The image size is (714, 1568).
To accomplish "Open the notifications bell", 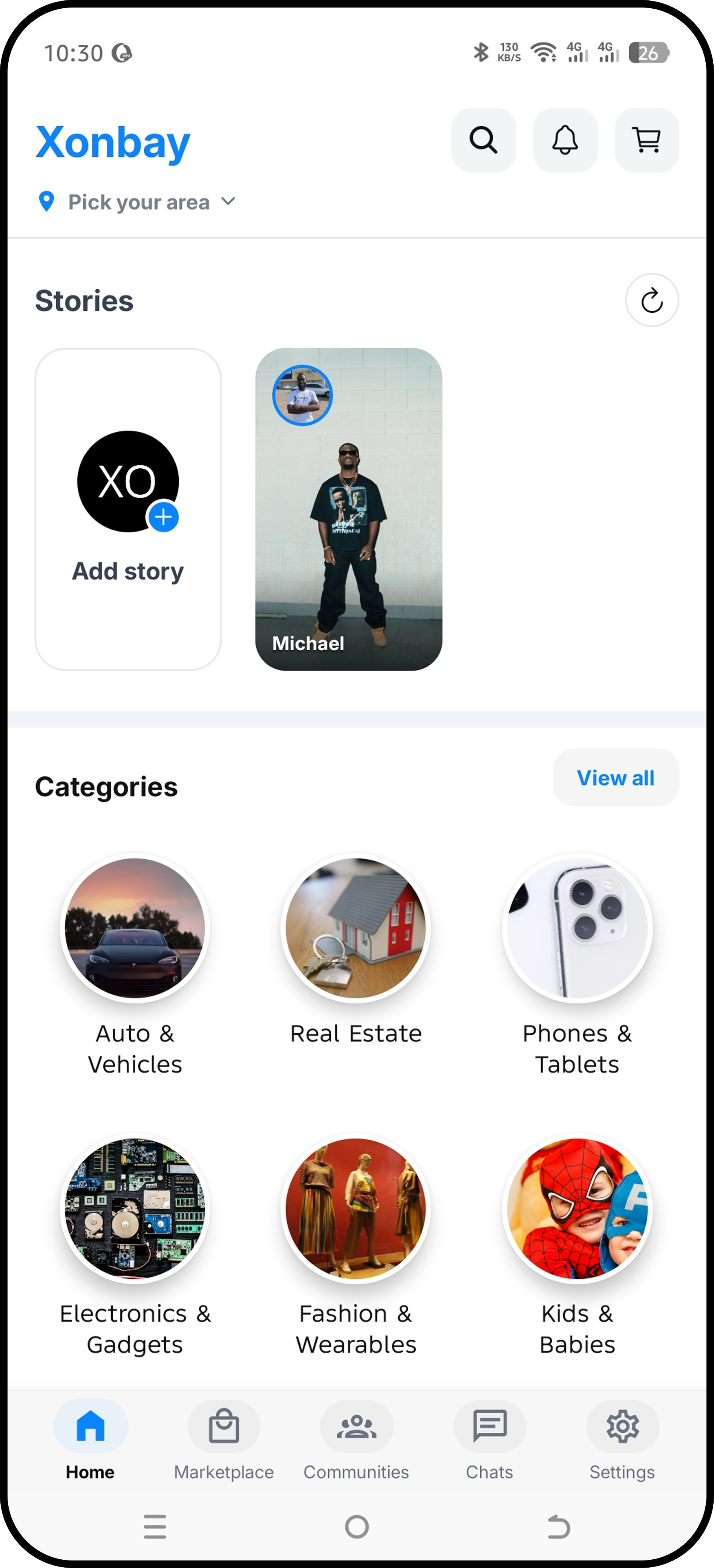I will pos(565,140).
